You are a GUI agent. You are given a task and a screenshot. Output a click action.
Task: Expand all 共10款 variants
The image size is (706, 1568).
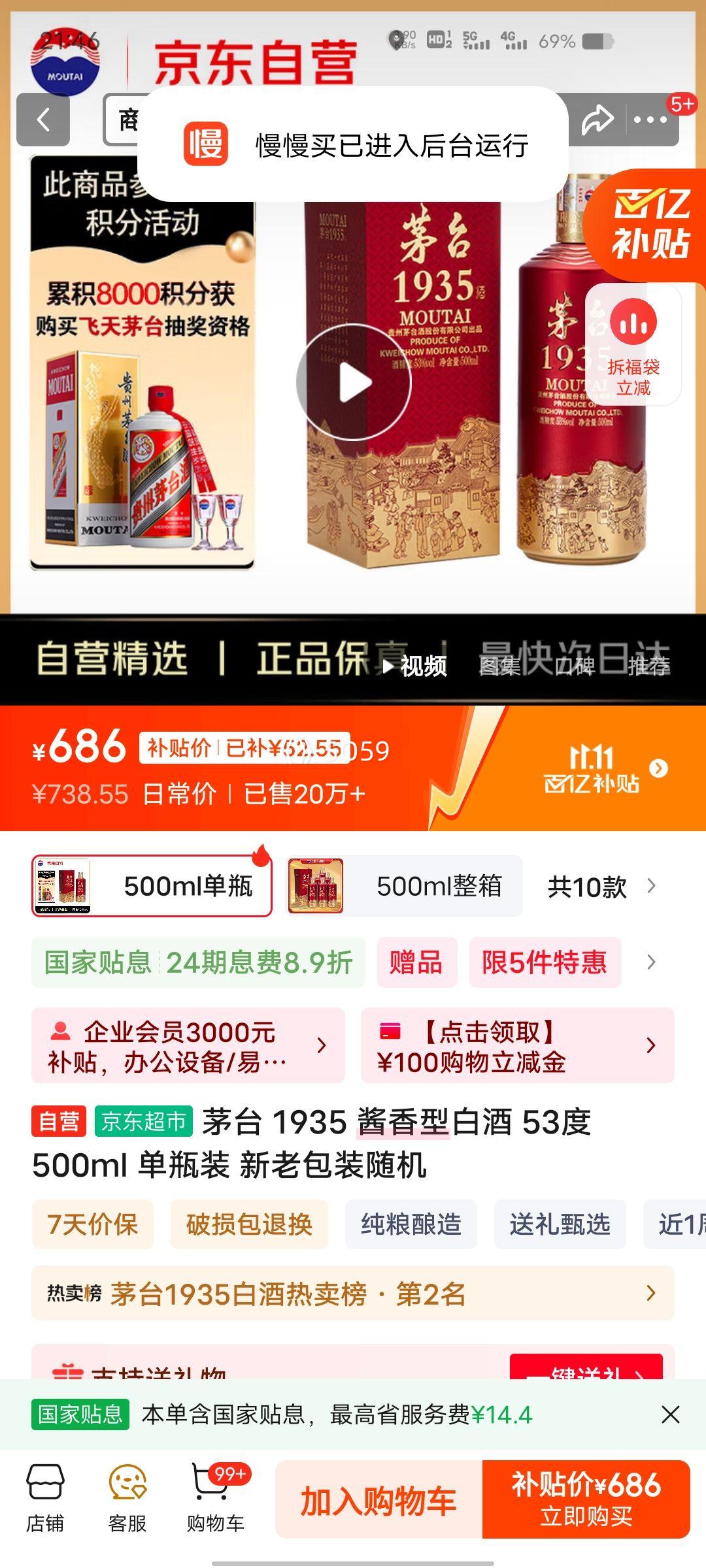[x=600, y=887]
